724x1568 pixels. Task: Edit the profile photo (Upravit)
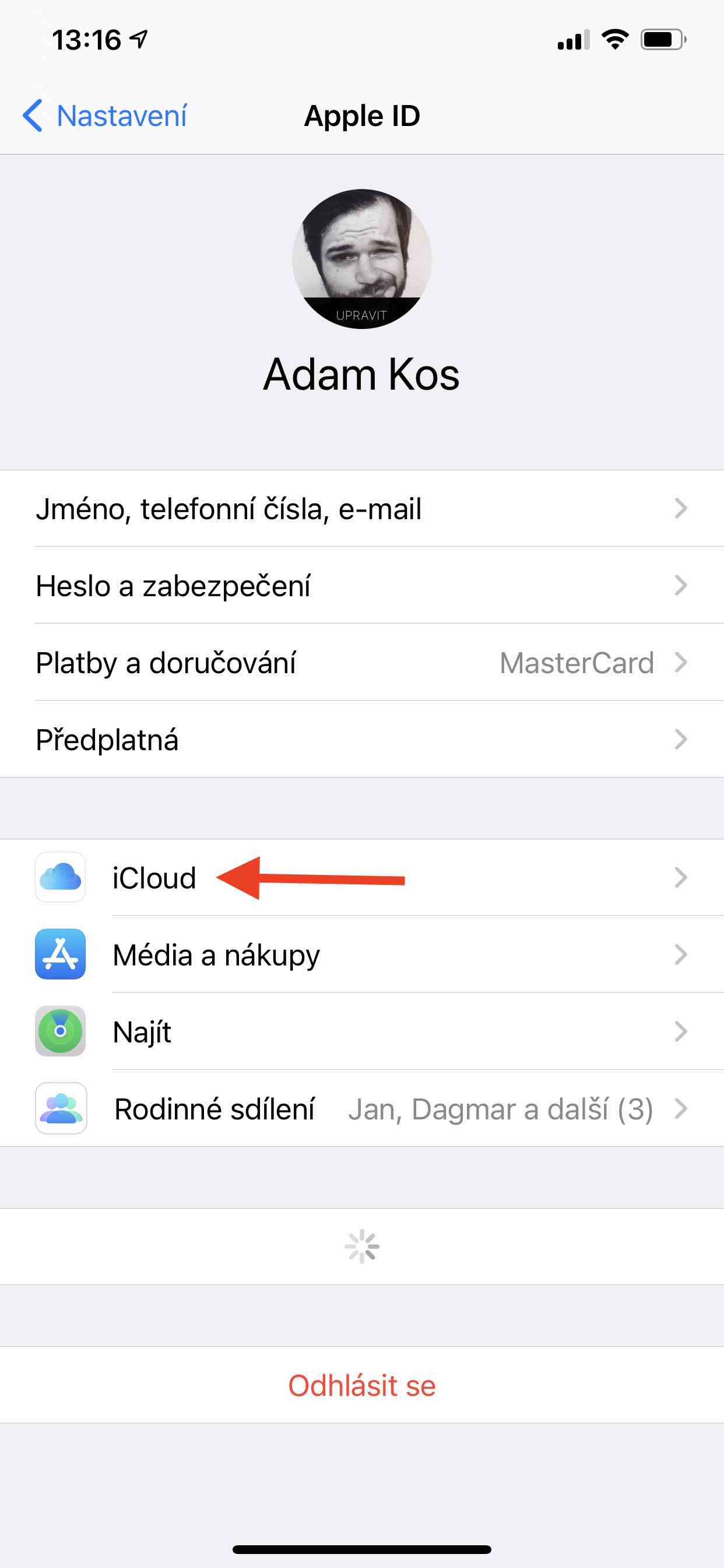click(361, 314)
